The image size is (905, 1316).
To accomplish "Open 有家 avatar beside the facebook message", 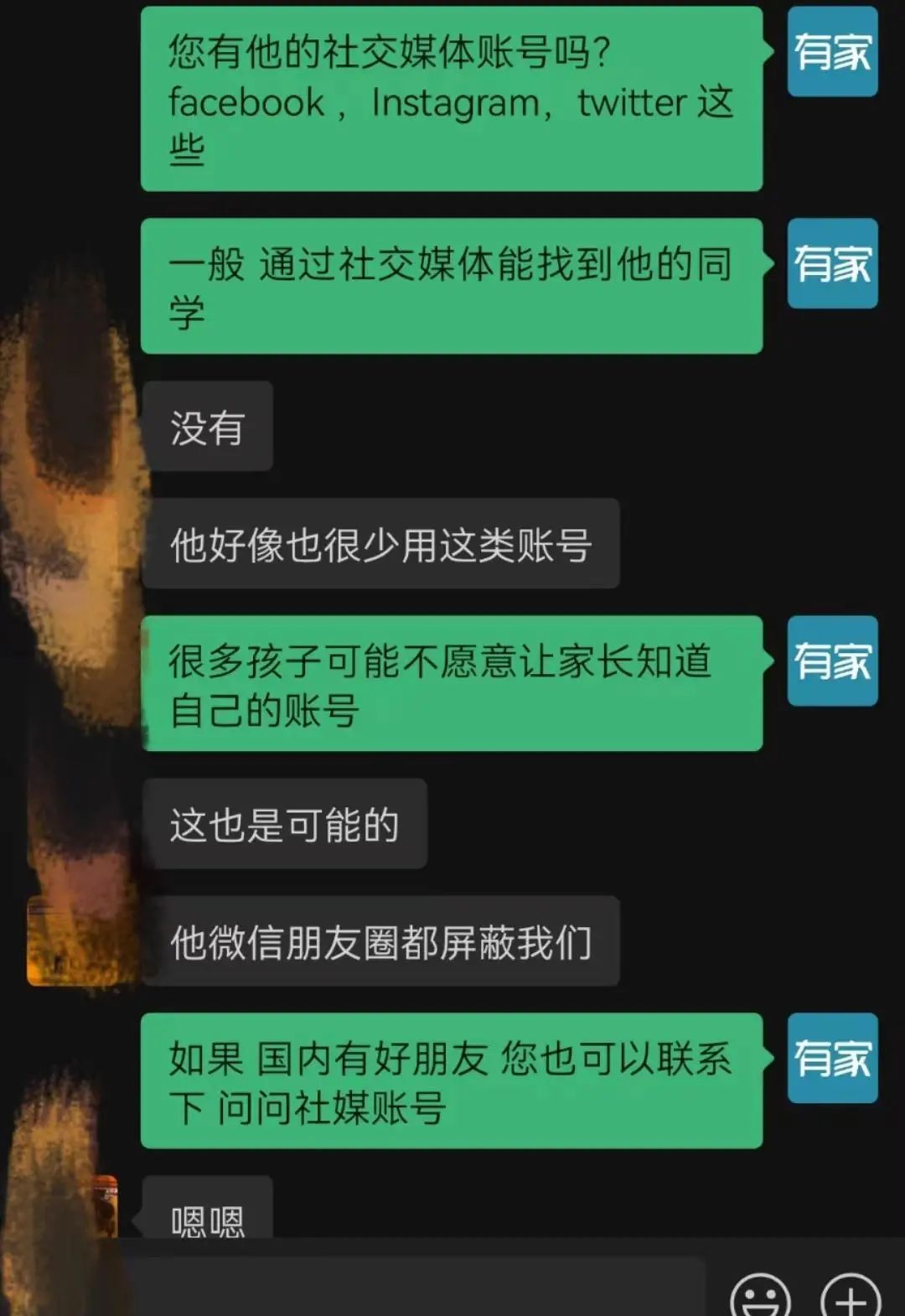I will click(x=832, y=52).
